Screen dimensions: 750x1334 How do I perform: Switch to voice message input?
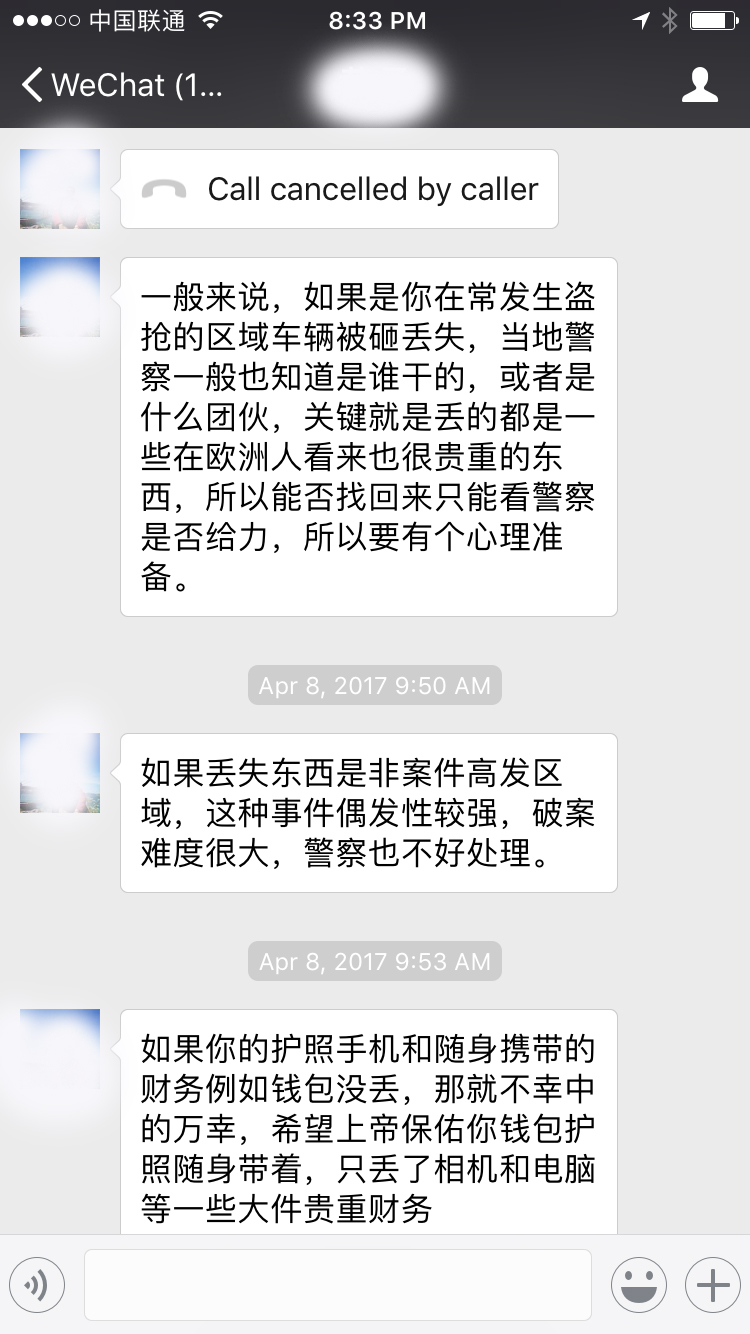coord(37,1284)
